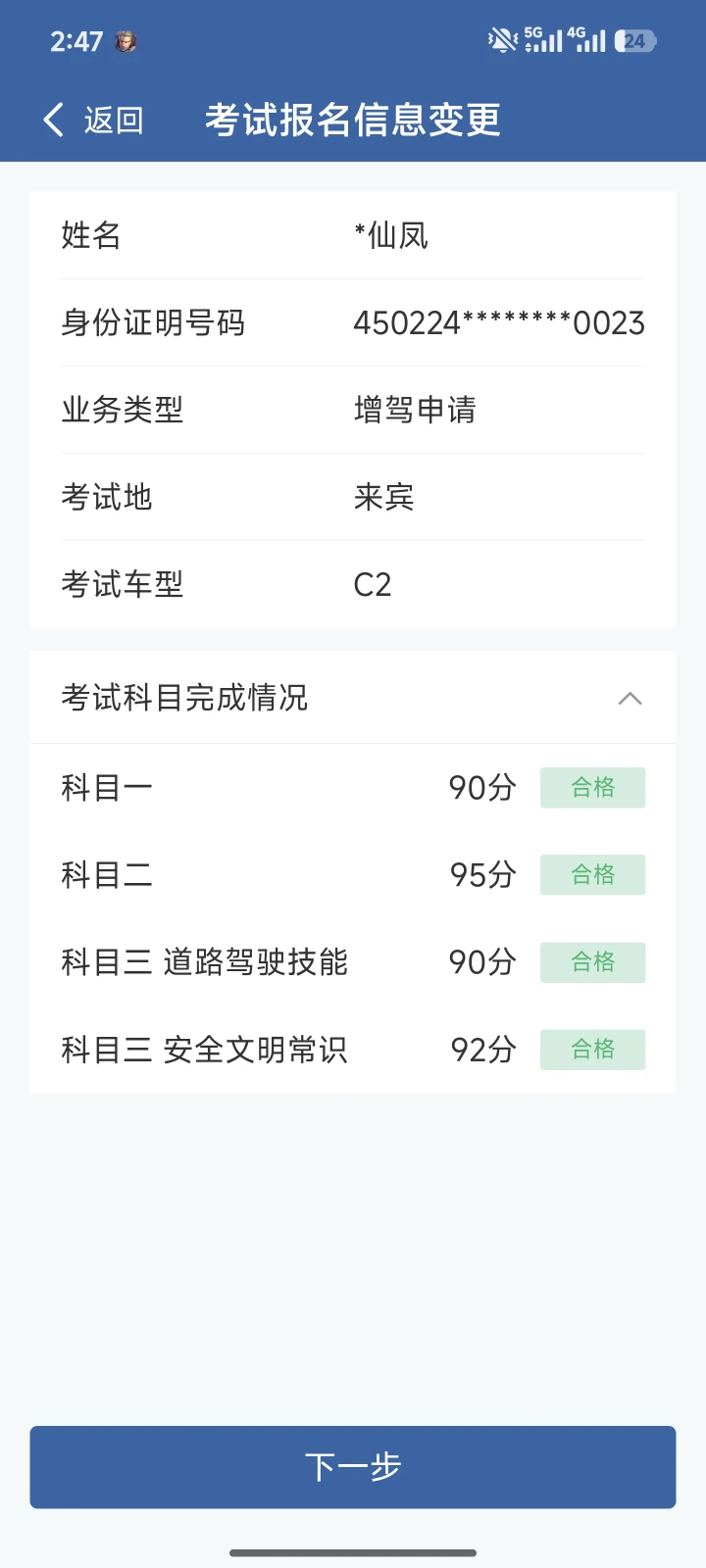Tap the 下一步 button to continue
Viewport: 706px width, 1568px height.
[x=353, y=1467]
